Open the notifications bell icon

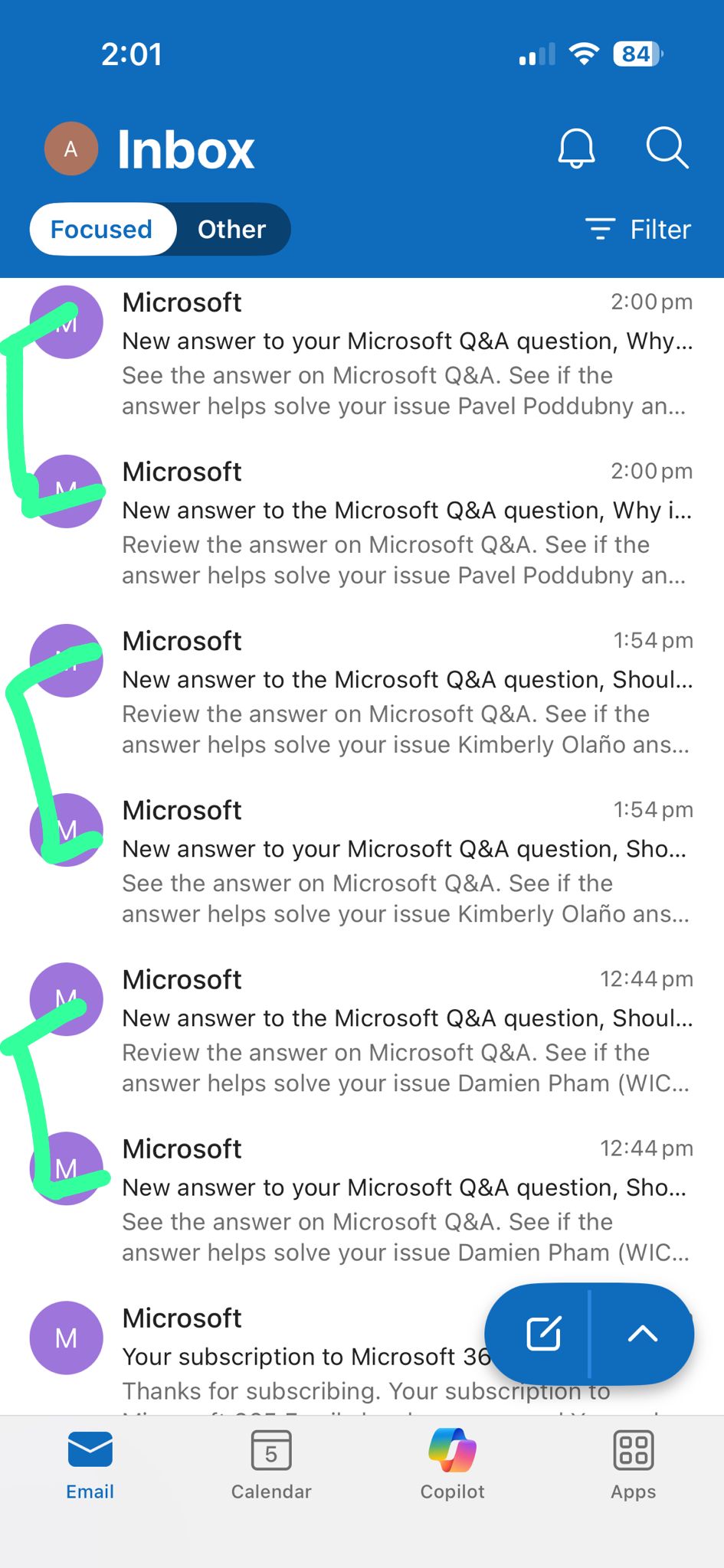pyautogui.click(x=577, y=149)
